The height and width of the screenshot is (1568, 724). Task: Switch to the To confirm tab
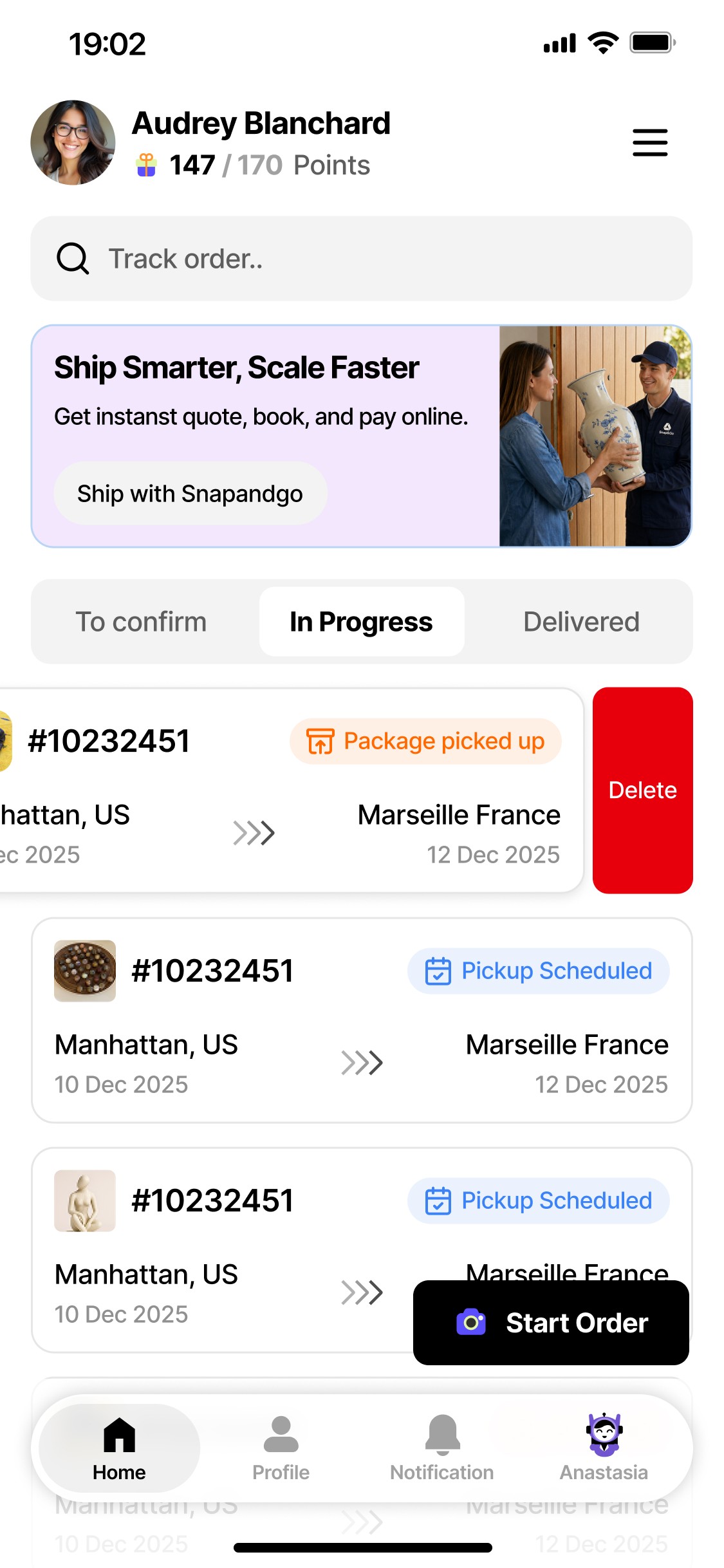coord(141,621)
